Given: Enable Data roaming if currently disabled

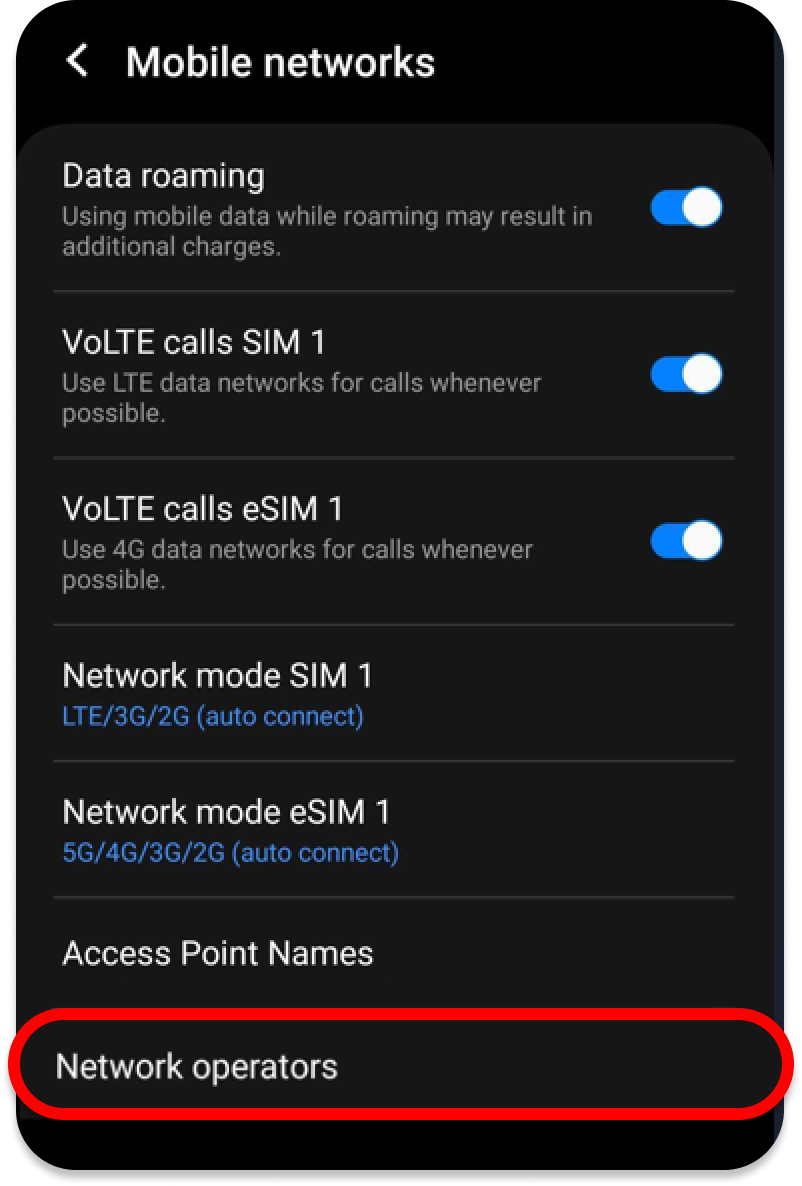Looking at the screenshot, I should [x=685, y=207].
